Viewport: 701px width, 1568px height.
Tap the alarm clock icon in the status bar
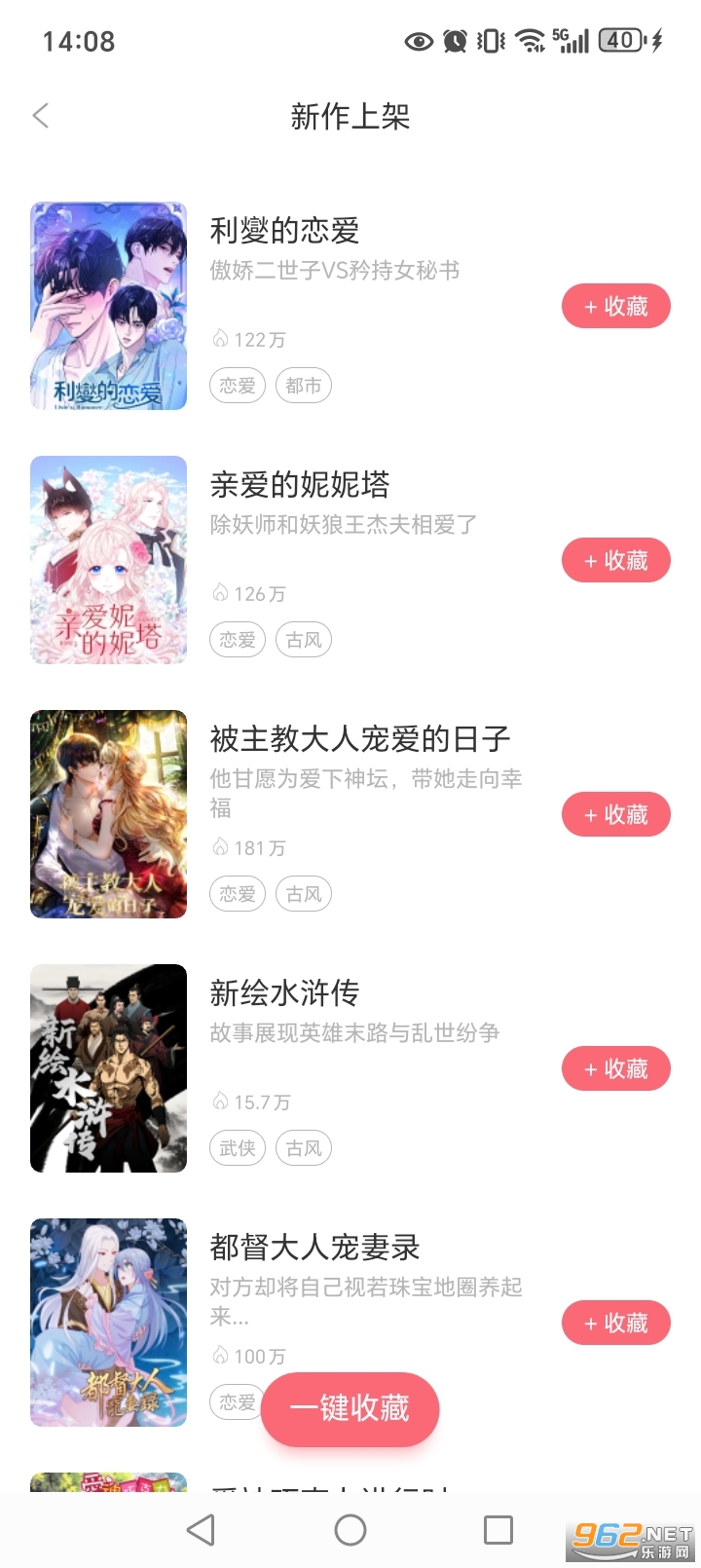[455, 41]
